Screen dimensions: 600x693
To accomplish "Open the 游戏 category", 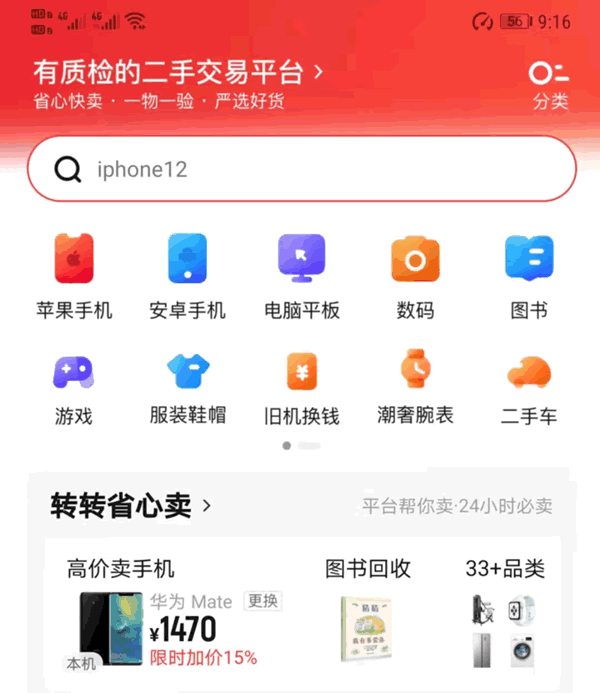I will point(74,388).
